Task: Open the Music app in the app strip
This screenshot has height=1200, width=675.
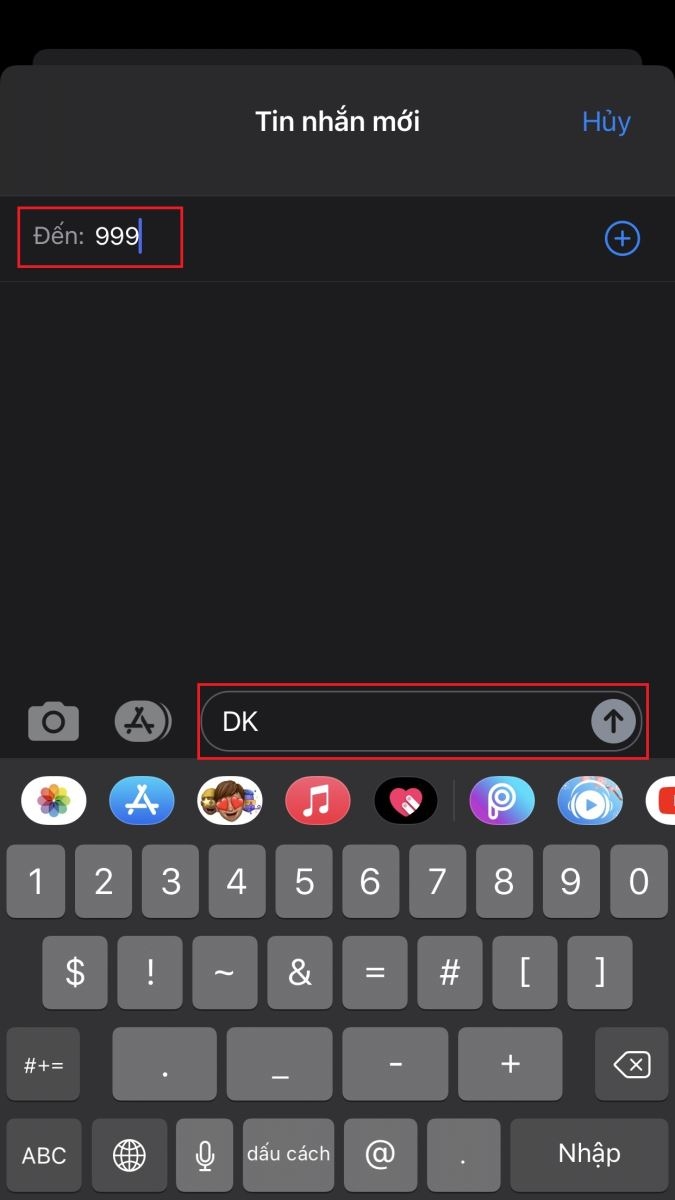Action: click(318, 800)
